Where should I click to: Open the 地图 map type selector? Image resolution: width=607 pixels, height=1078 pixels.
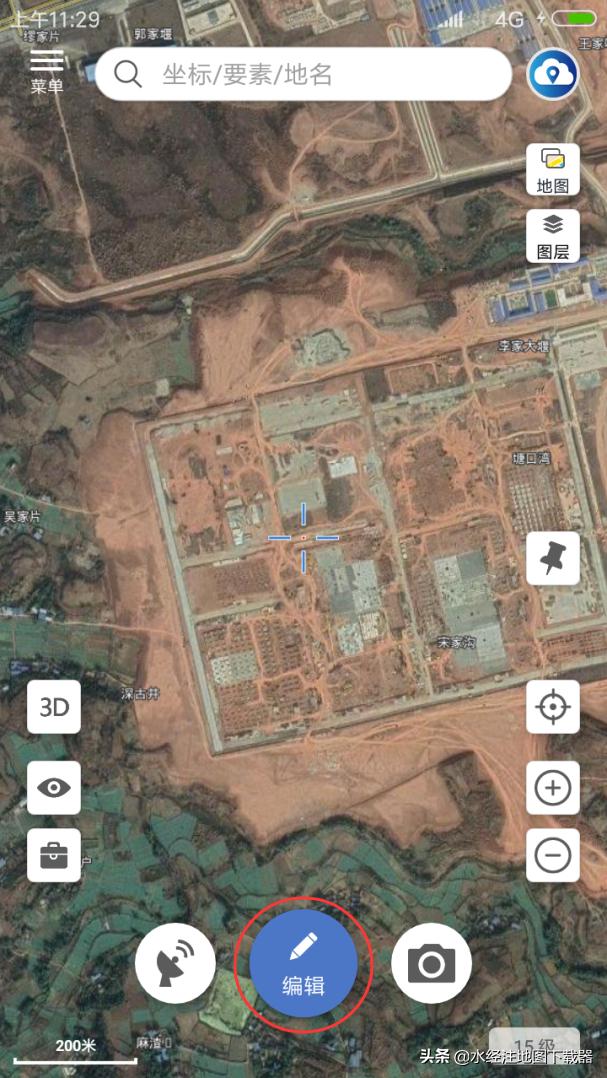point(553,170)
